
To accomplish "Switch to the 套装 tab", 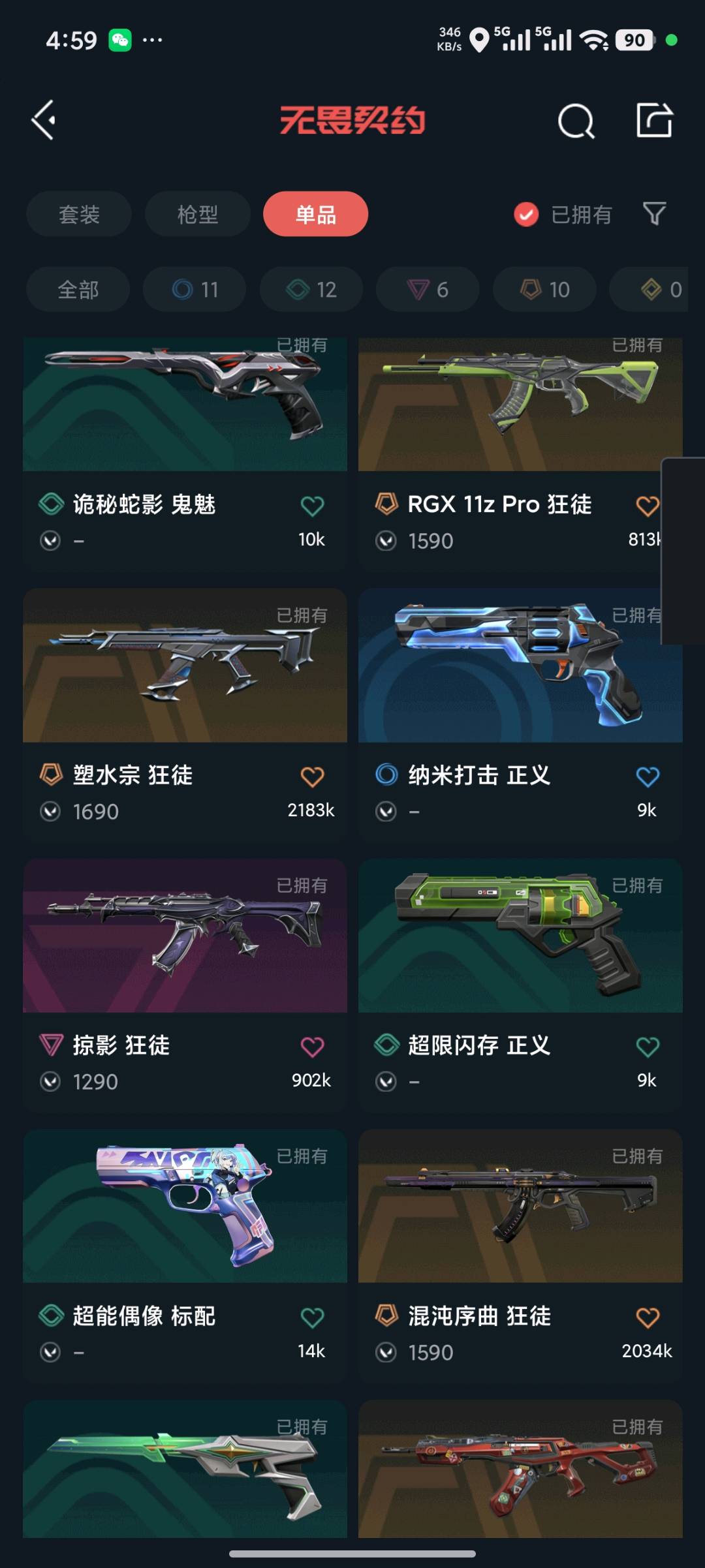I will coord(79,214).
